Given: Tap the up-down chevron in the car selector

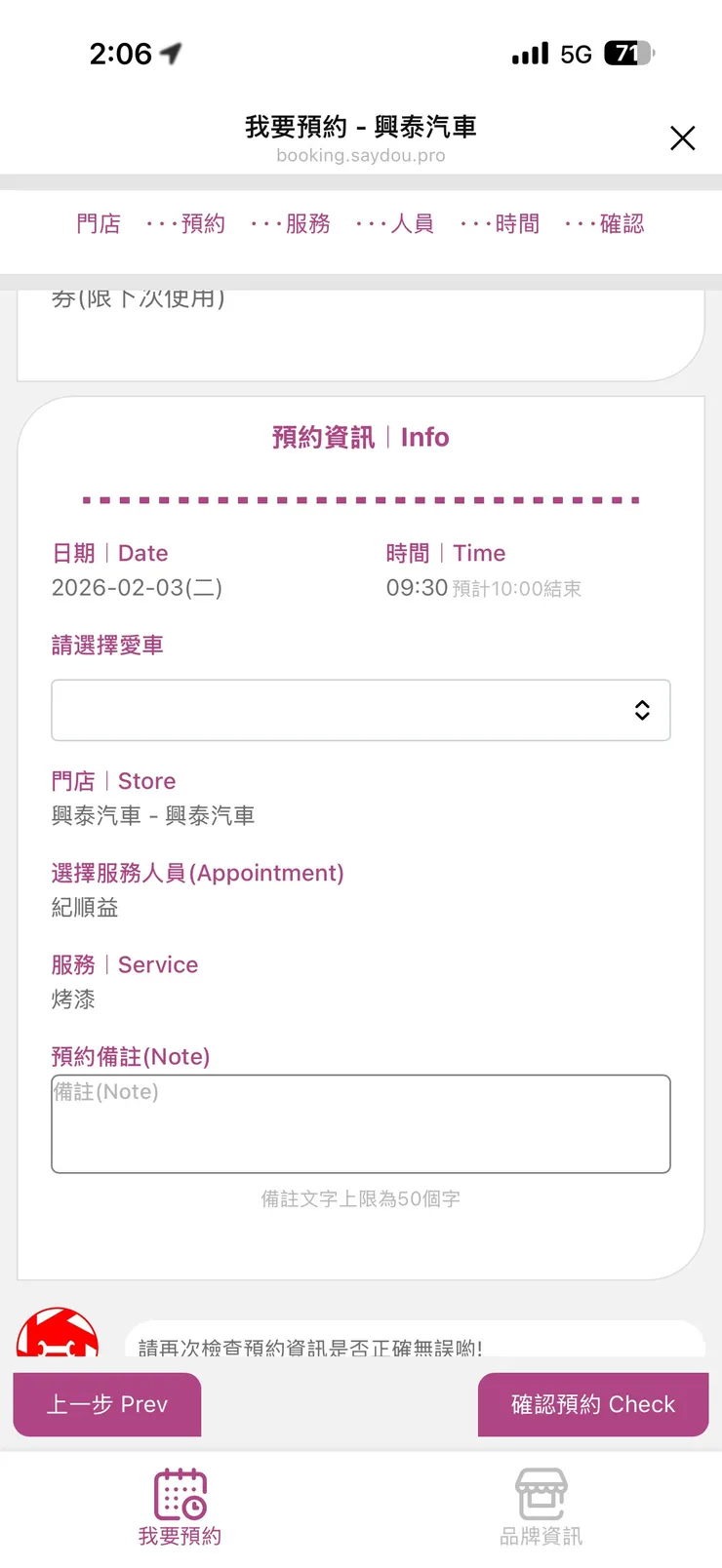Looking at the screenshot, I should point(642,710).
